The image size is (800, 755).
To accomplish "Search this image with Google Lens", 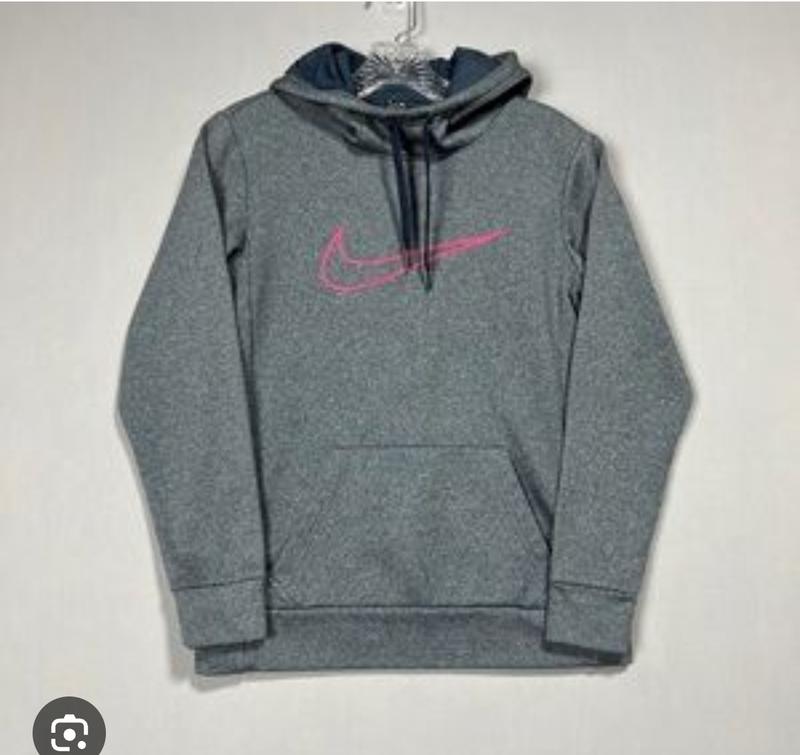I will pos(68,729).
